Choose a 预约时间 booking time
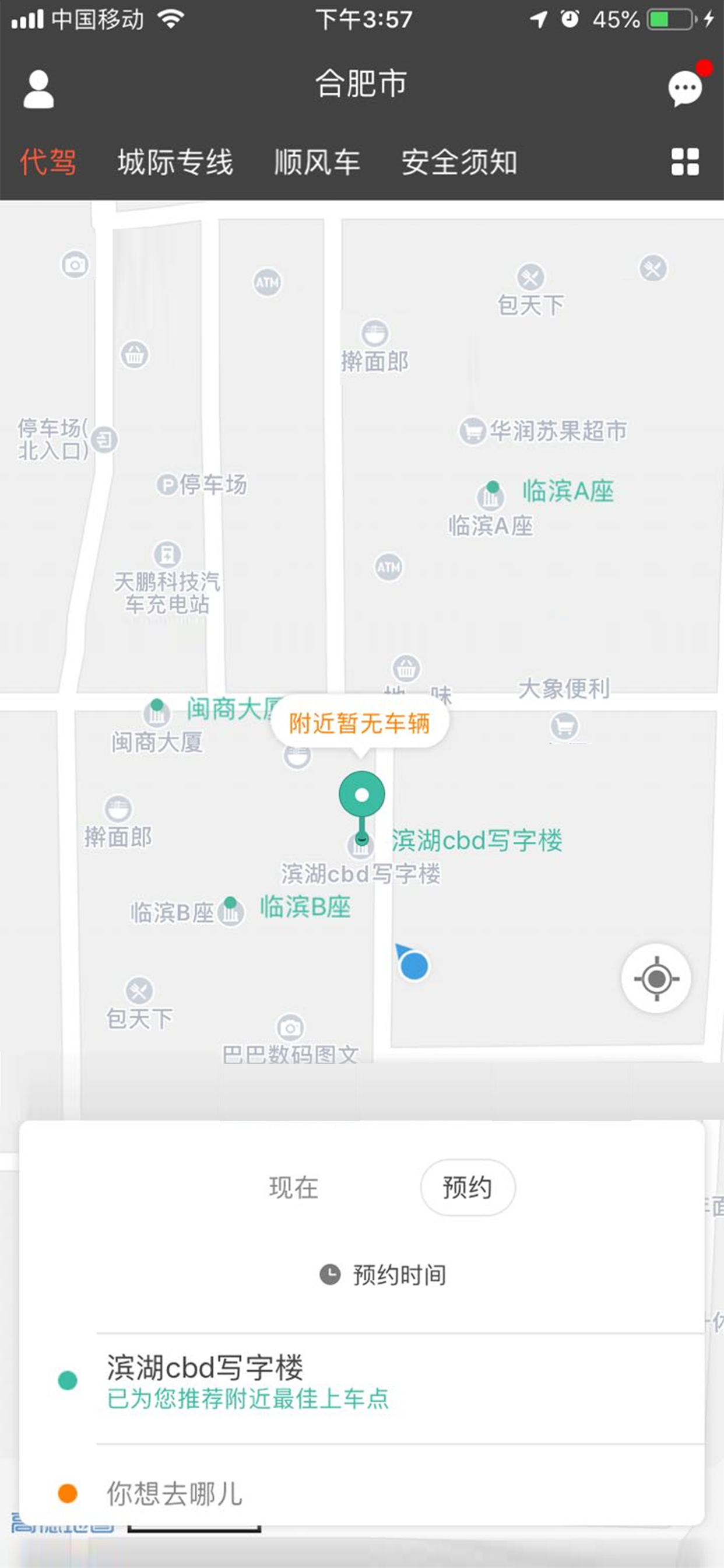 (x=384, y=1274)
